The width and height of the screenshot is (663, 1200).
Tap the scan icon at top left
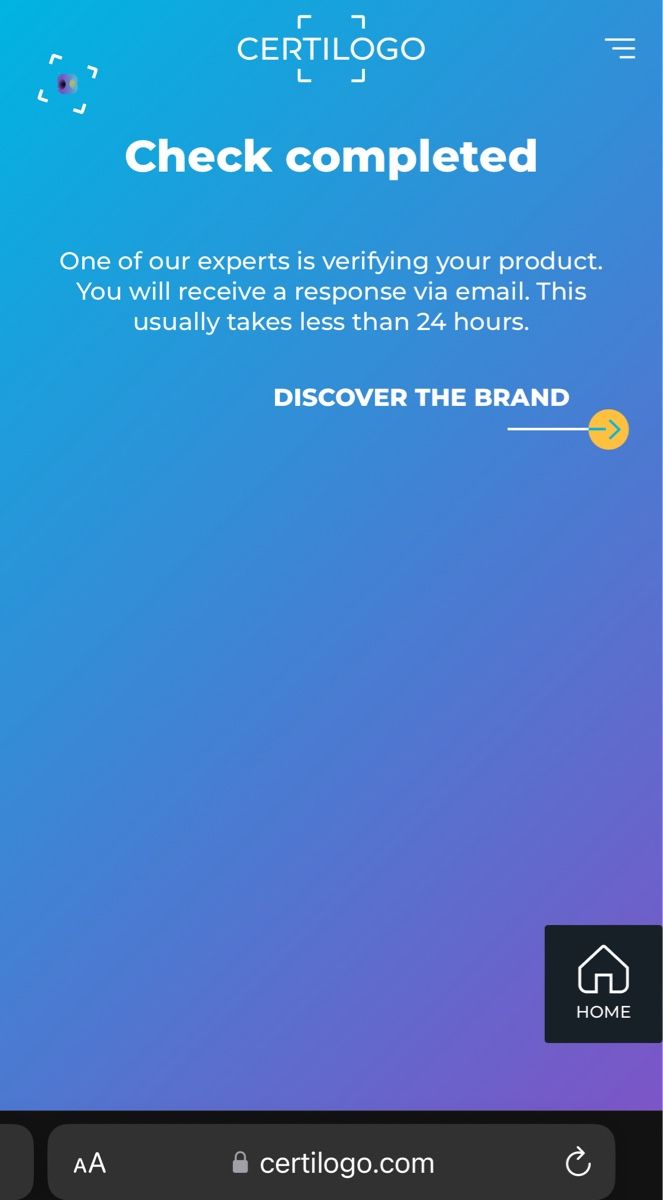point(68,84)
